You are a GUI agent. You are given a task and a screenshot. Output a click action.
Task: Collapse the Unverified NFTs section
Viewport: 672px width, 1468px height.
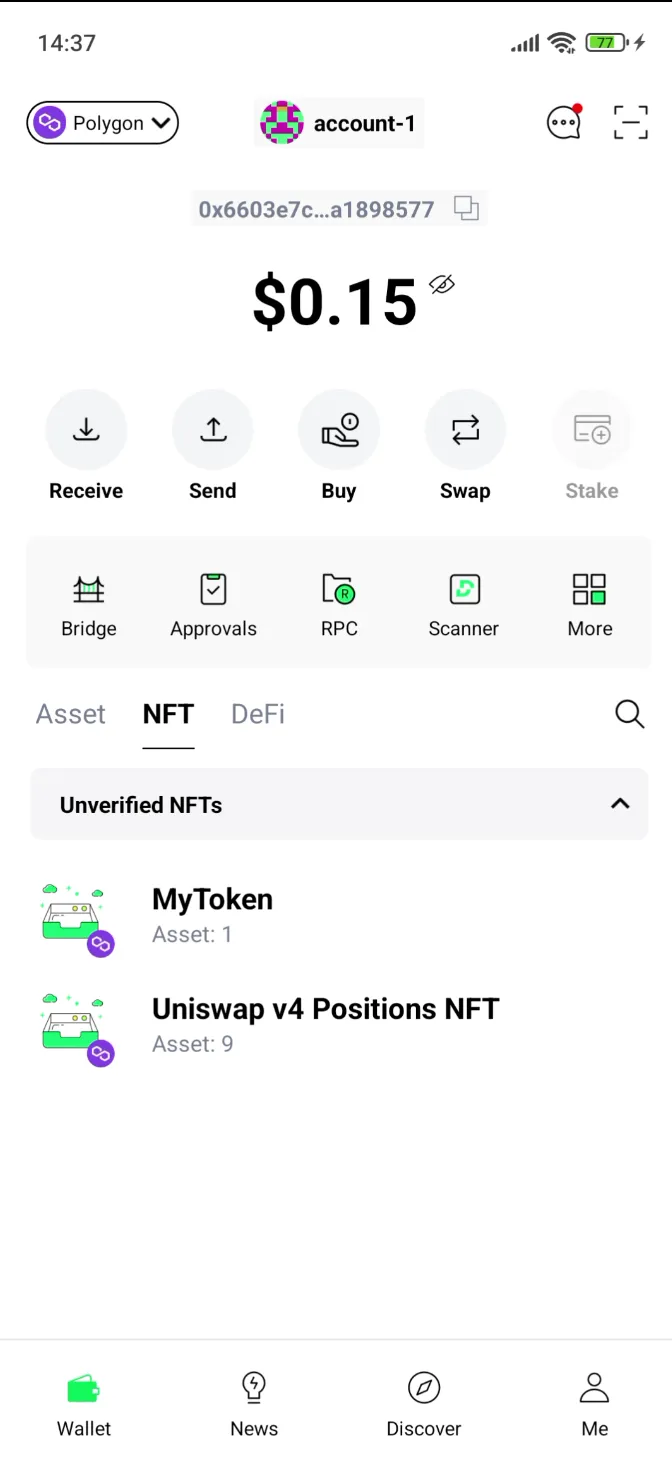[x=620, y=804]
